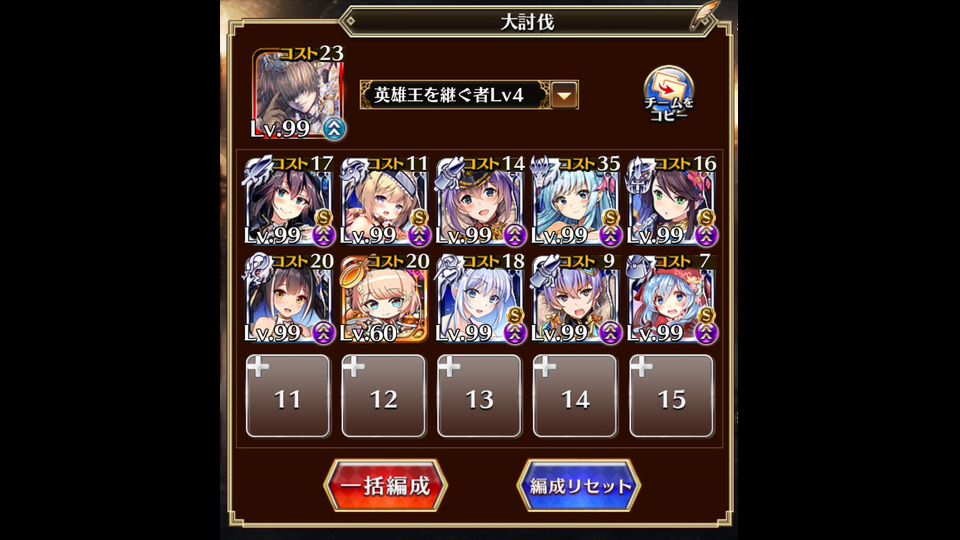Select the leader unit with cost 23
This screenshot has width=960, height=540.
click(x=294, y=94)
